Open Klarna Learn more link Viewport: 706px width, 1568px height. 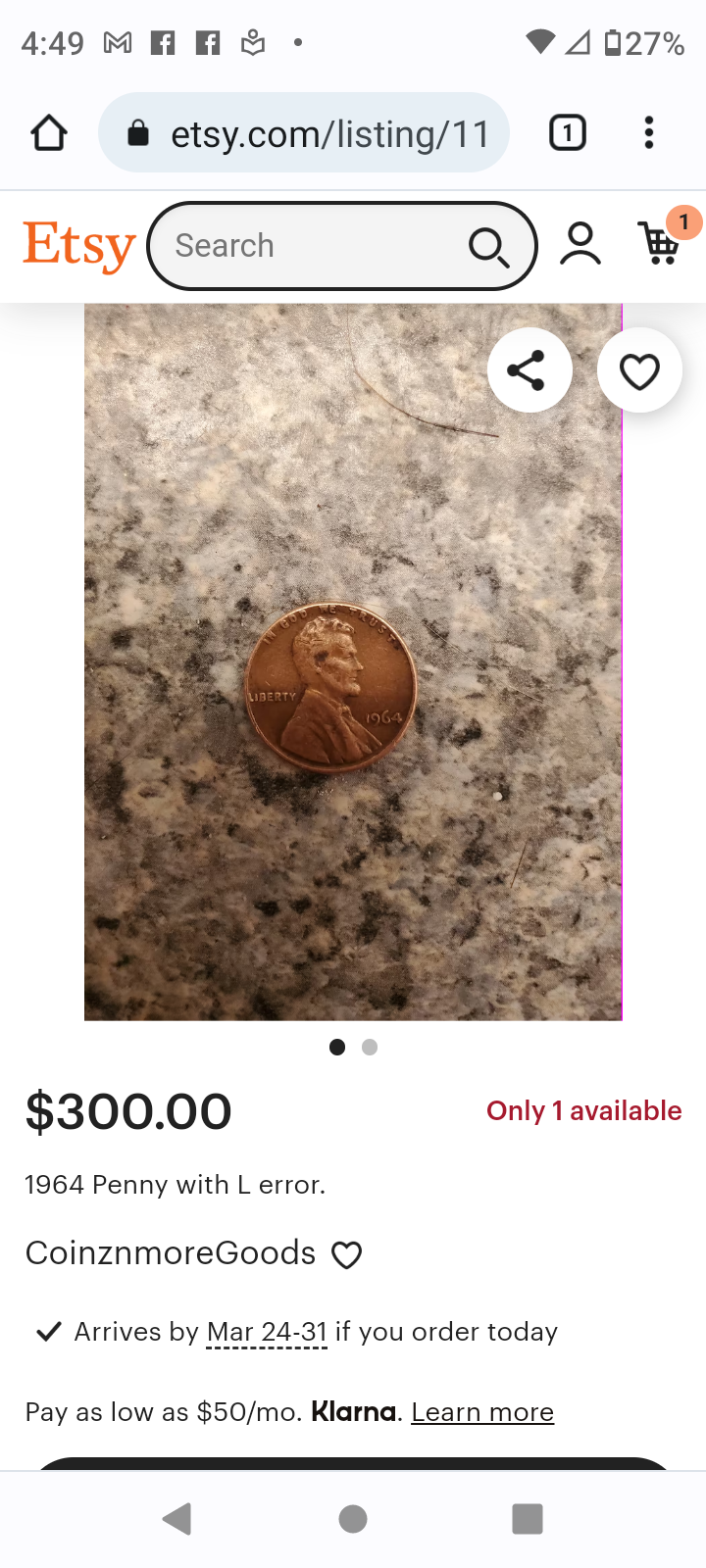(482, 1412)
